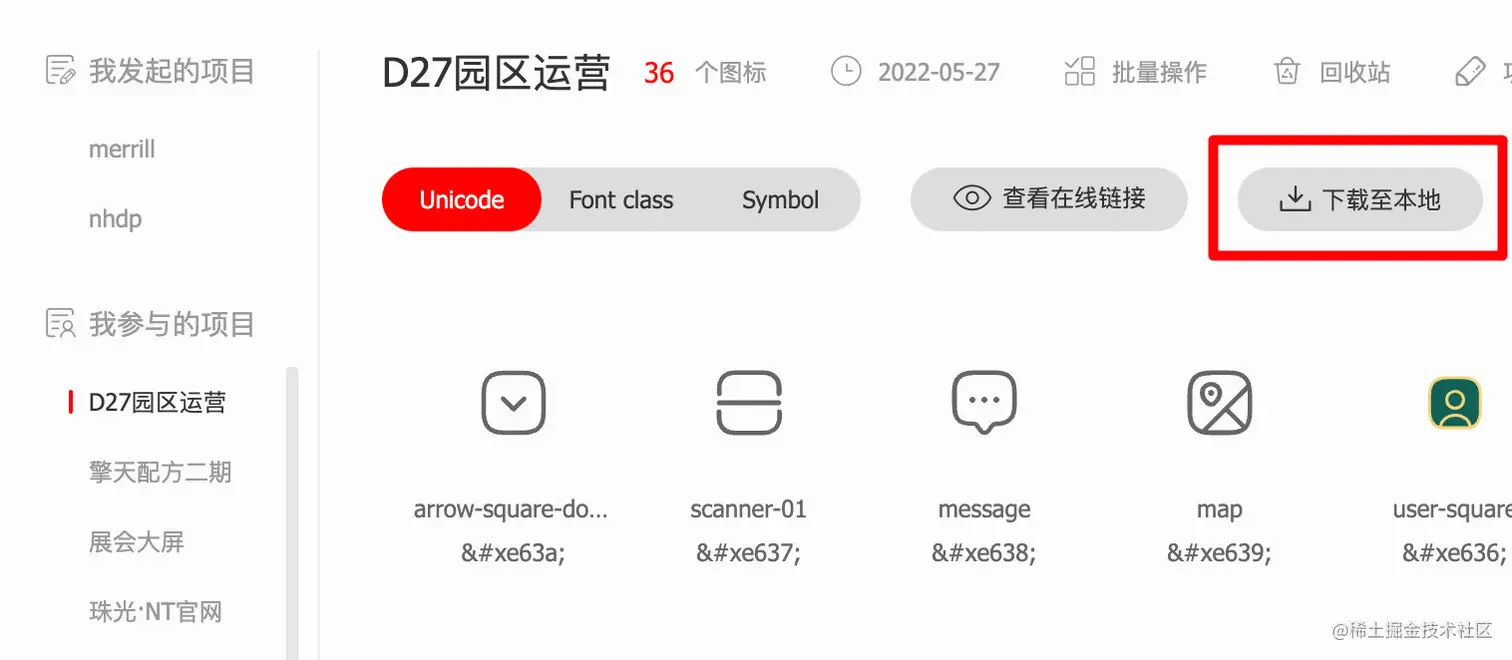Select the D27园区运营 project
1512x660 pixels.
[157, 402]
